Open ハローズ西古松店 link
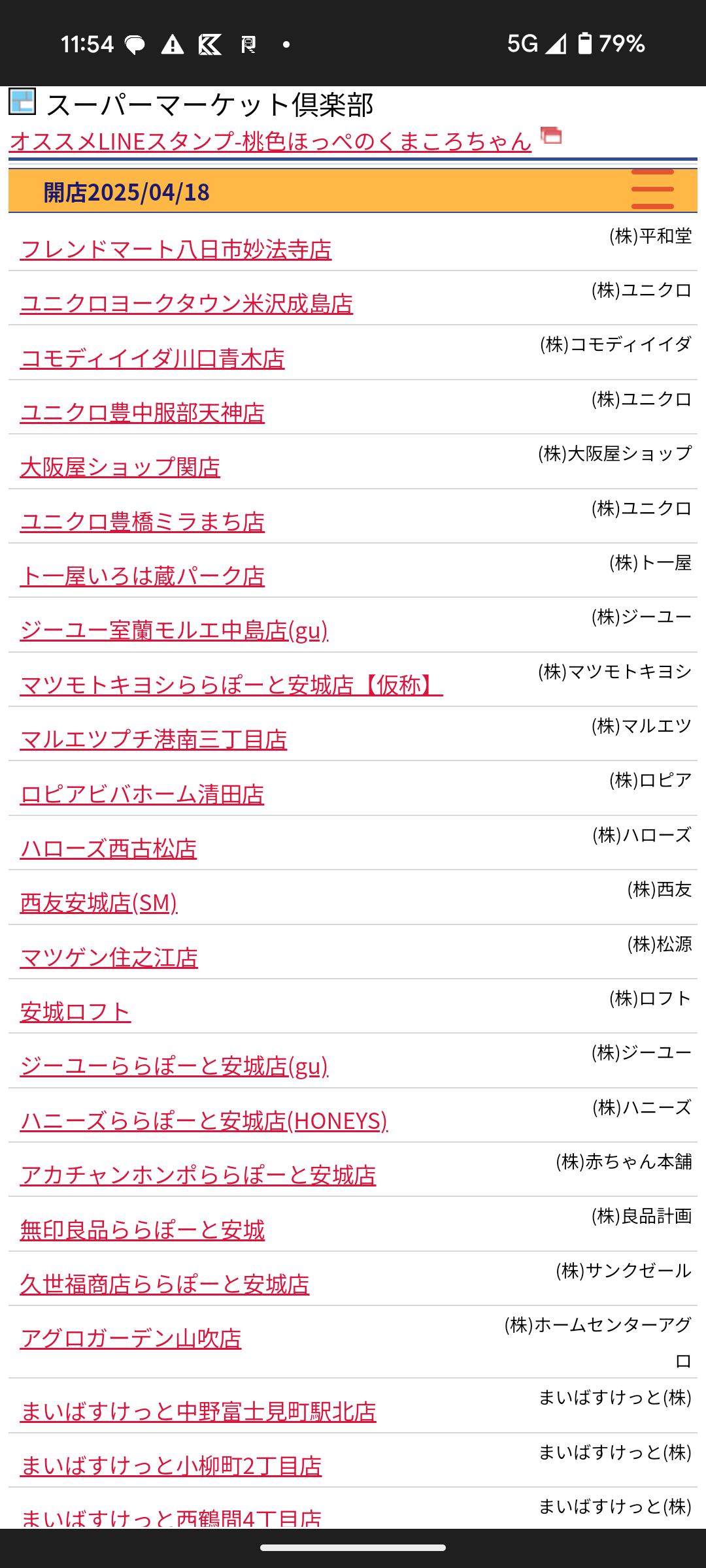Screen dimensions: 706x1568 coord(109,849)
